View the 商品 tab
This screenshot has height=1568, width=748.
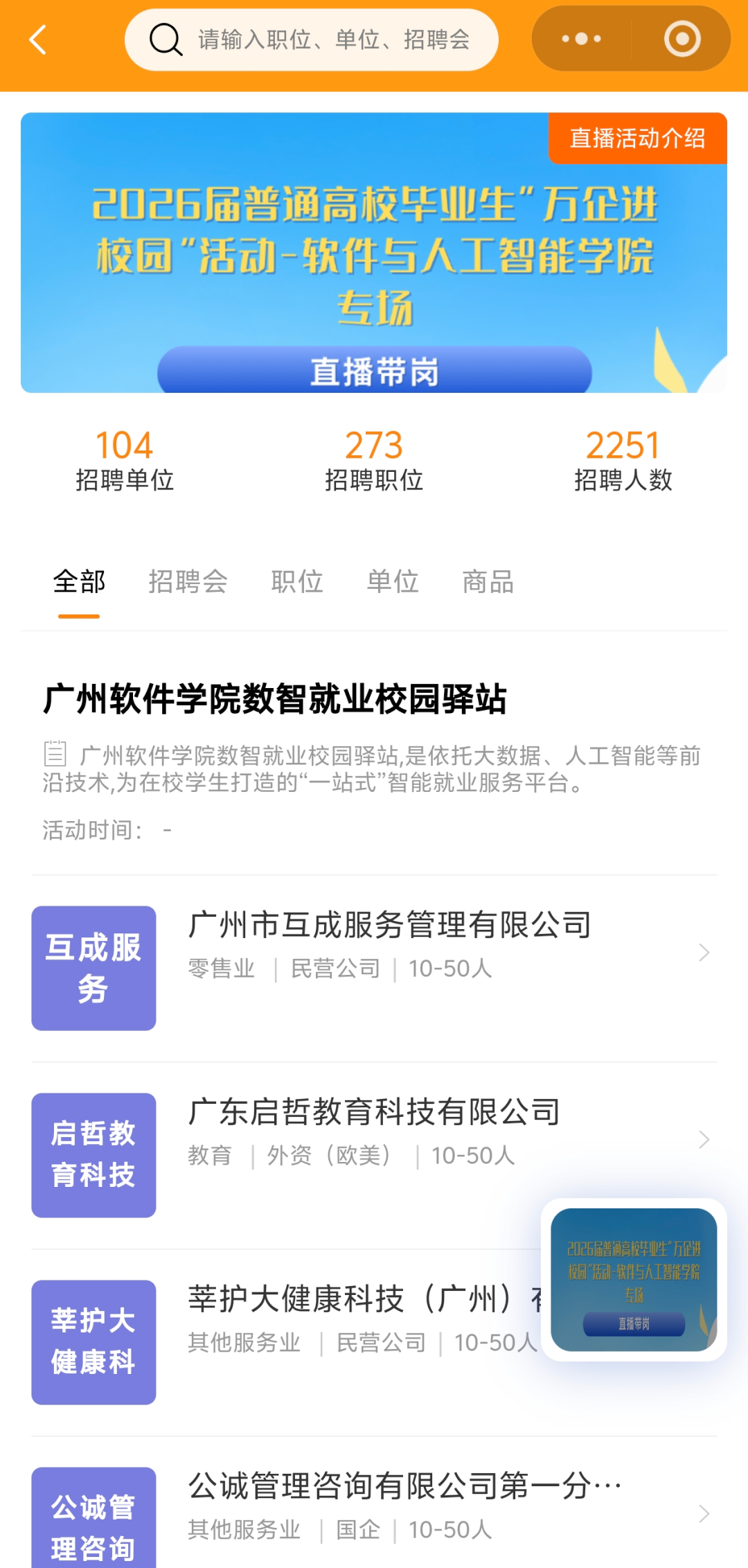(x=488, y=581)
